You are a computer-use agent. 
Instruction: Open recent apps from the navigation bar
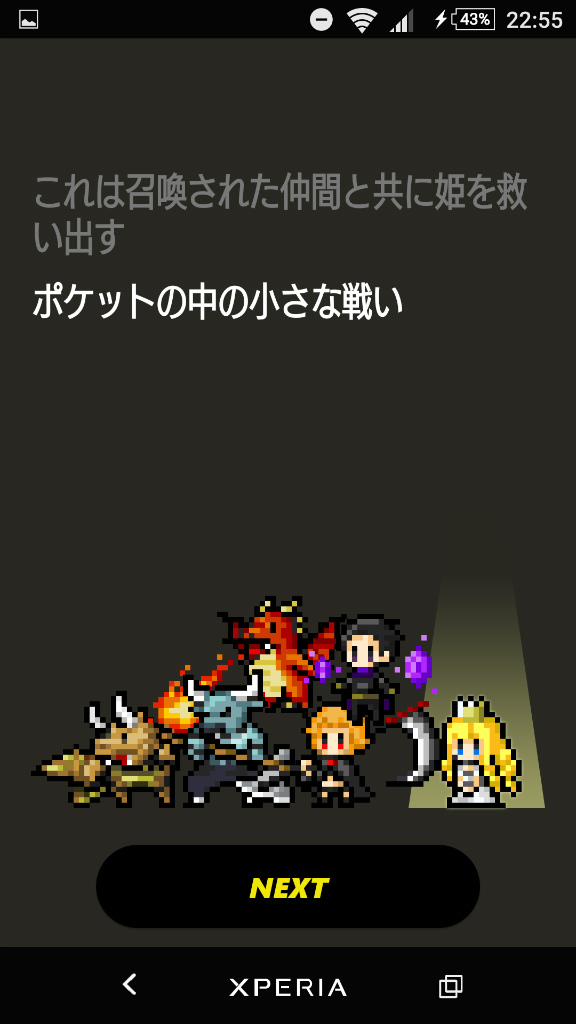(x=451, y=985)
